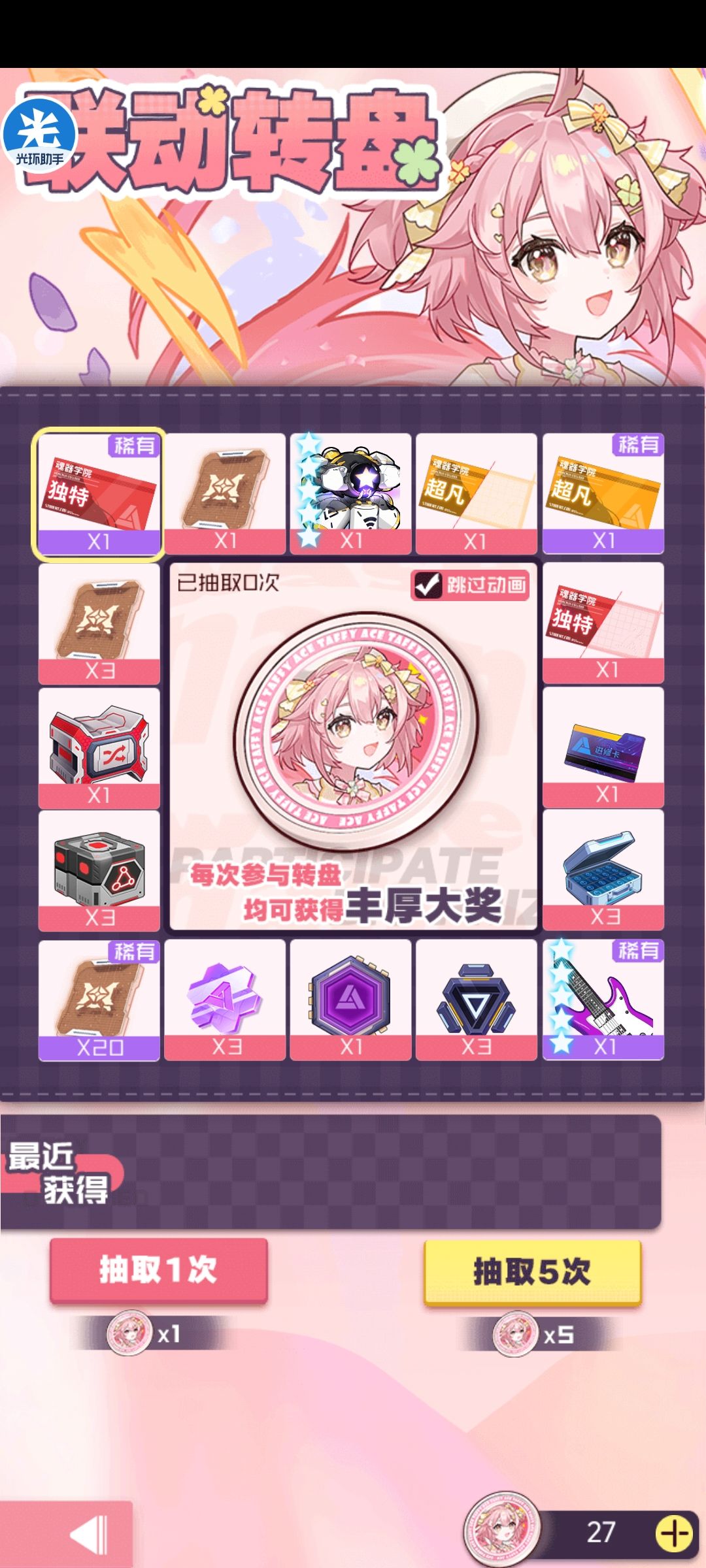Tap the 抽取1次 draw button
Image resolution: width=706 pixels, height=1568 pixels.
coord(159,1270)
